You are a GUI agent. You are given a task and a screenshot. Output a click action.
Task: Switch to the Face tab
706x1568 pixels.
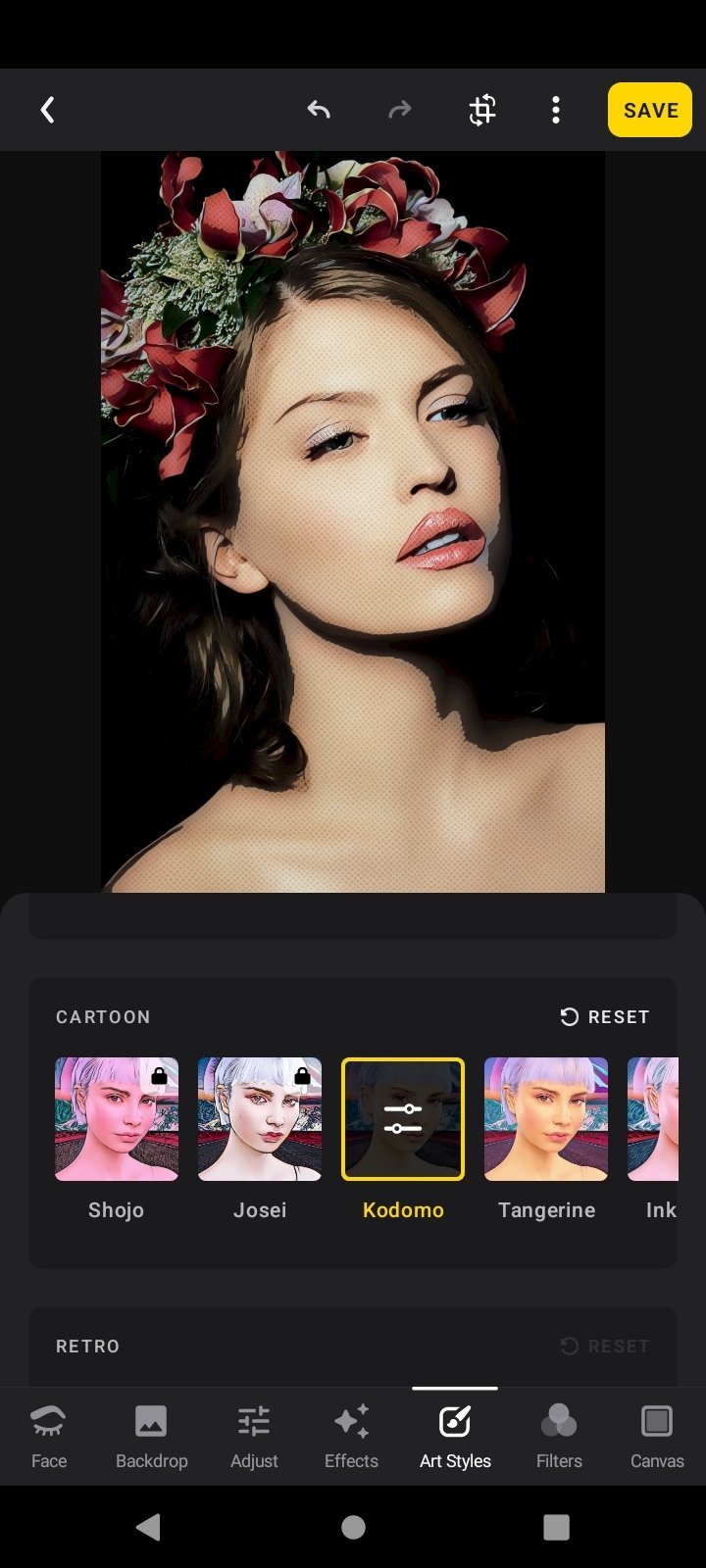point(49,1436)
